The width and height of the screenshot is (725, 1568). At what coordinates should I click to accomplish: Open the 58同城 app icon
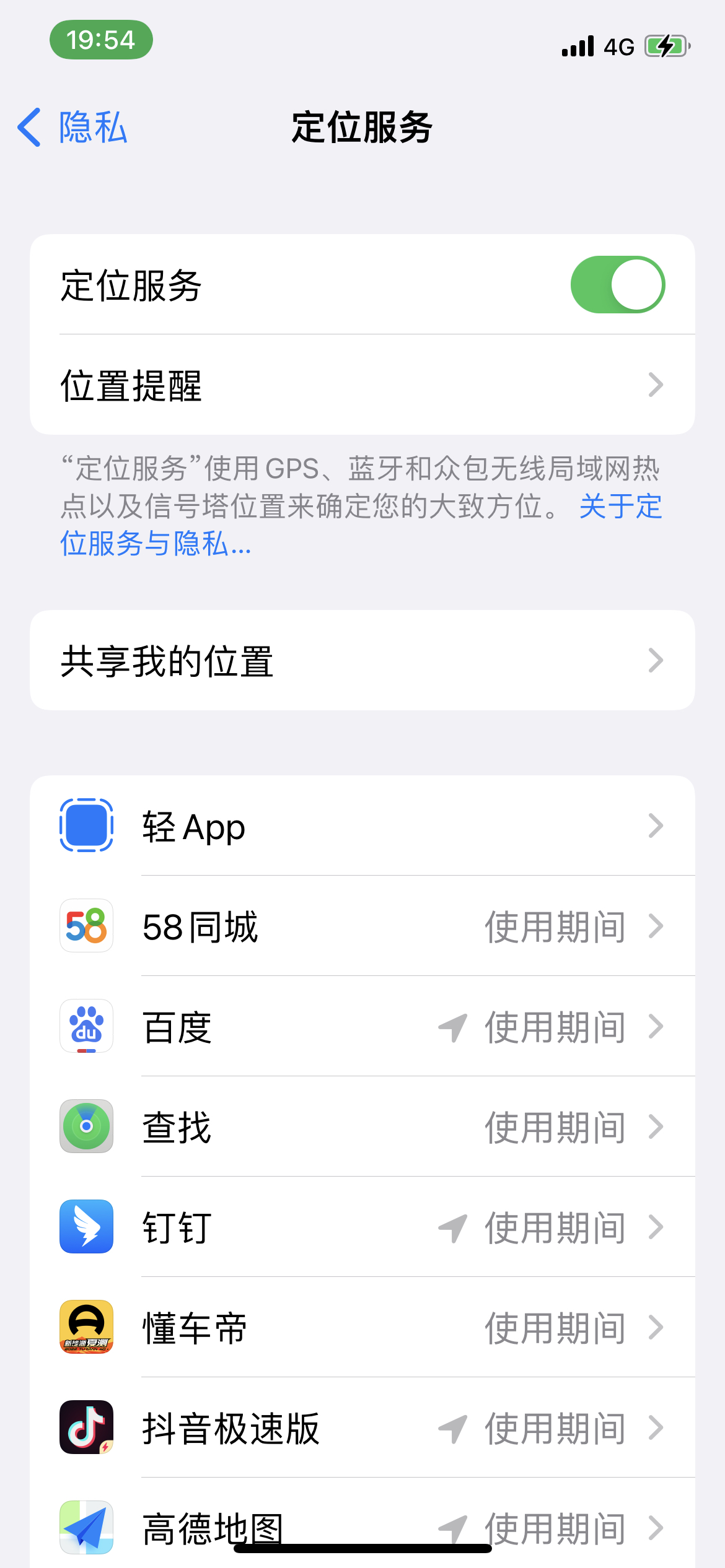pyautogui.click(x=86, y=926)
